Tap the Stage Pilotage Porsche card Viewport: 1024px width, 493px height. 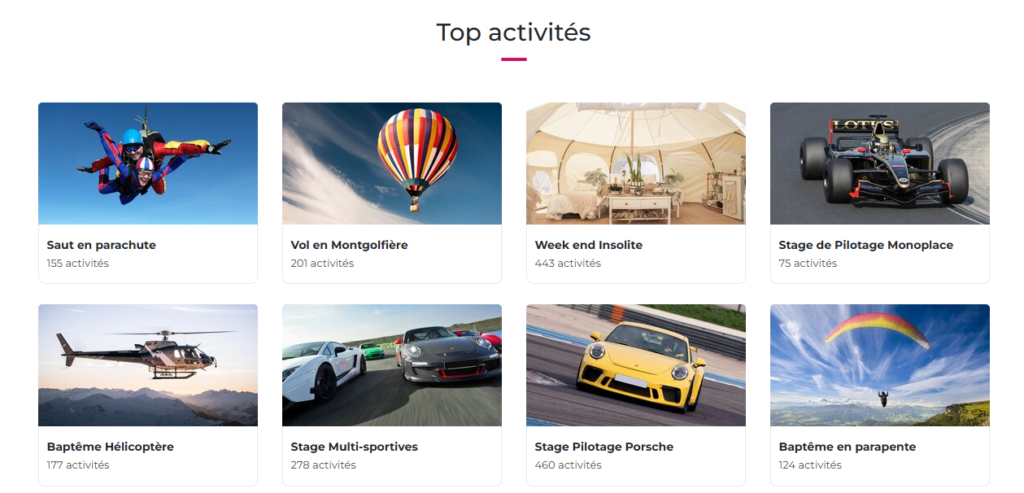coord(636,394)
